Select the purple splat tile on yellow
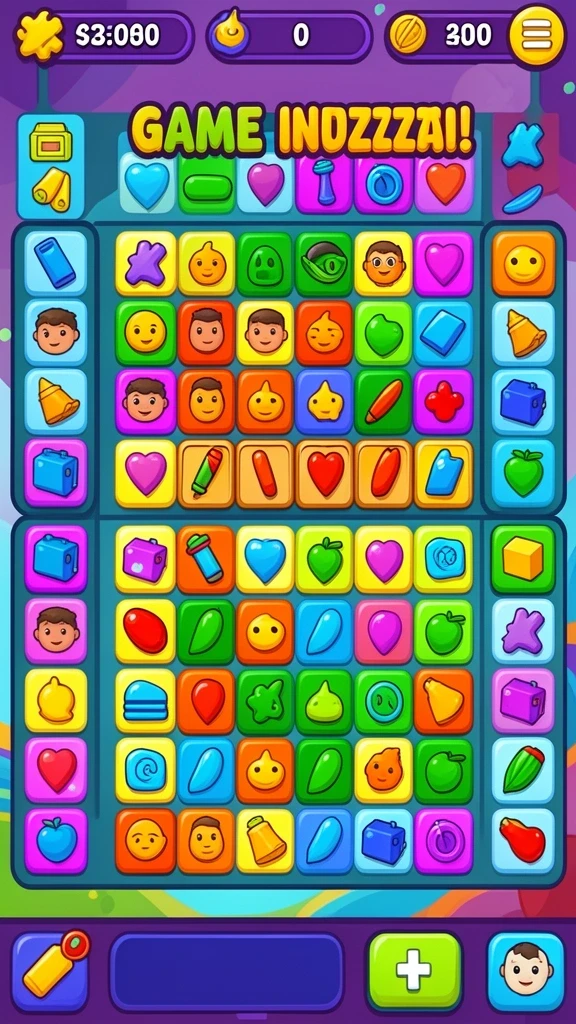The width and height of the screenshot is (576, 1024). tap(146, 264)
